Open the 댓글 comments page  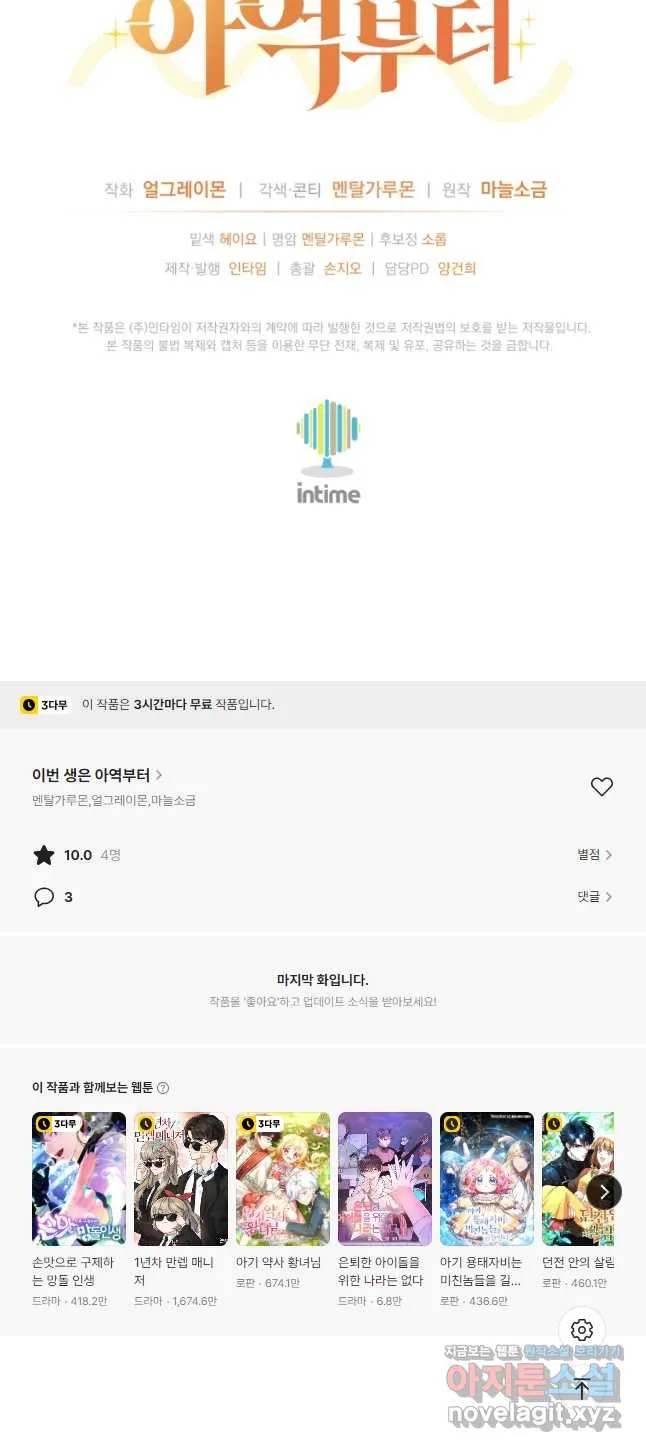594,897
